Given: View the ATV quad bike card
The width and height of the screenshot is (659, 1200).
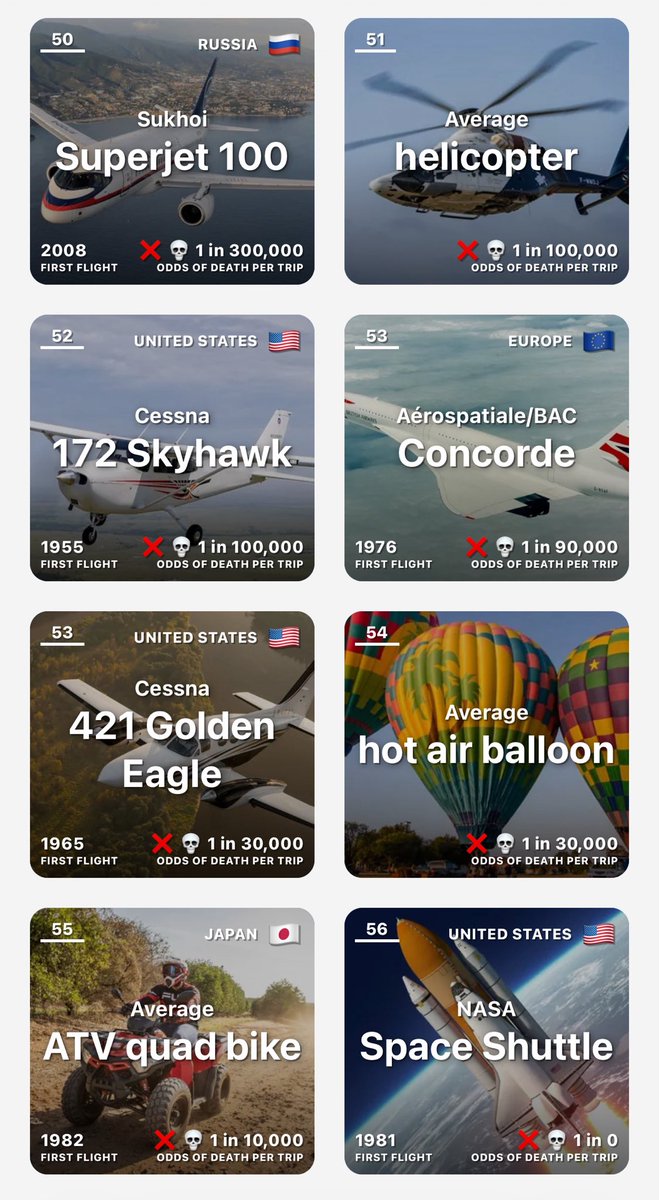Looking at the screenshot, I should pyautogui.click(x=172, y=1041).
